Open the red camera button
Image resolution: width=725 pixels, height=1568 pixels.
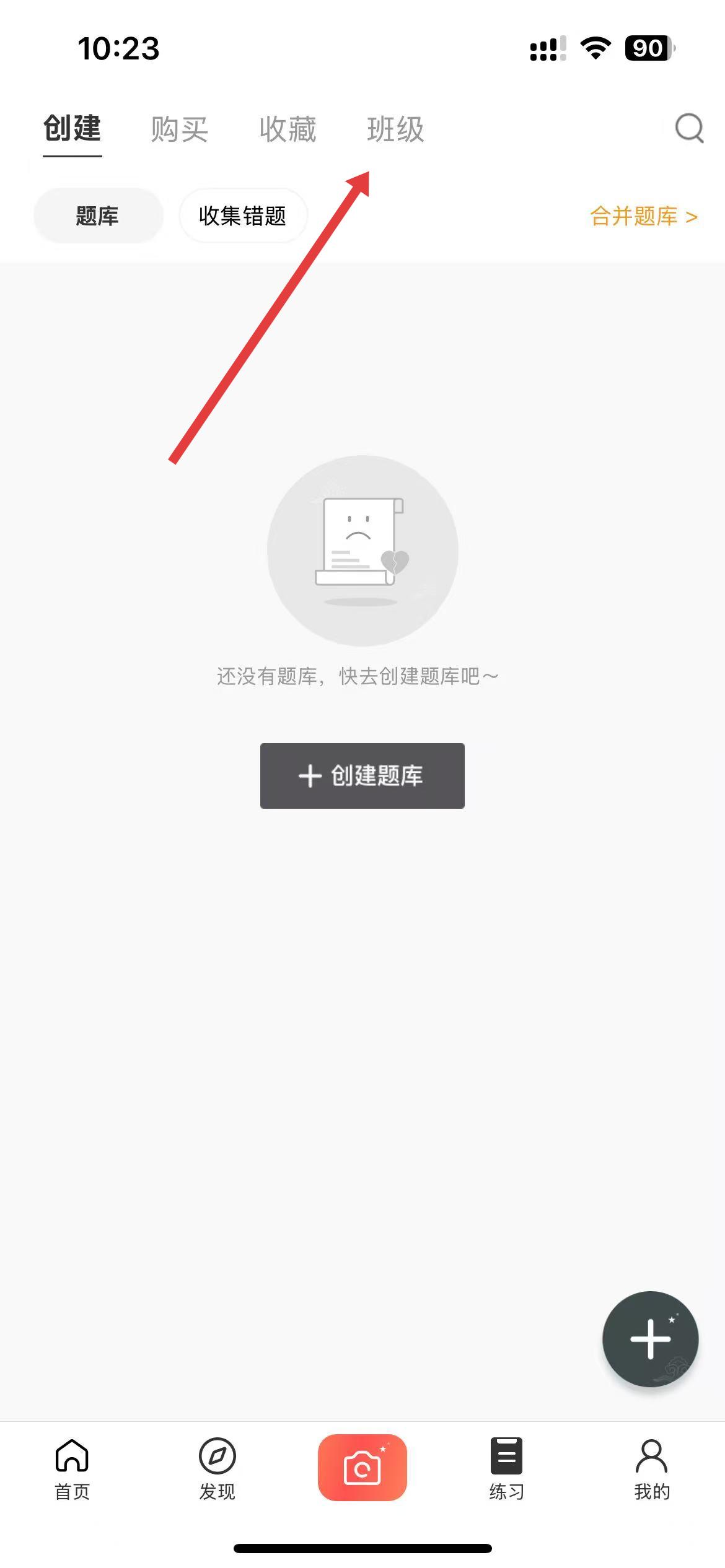pyautogui.click(x=362, y=1467)
